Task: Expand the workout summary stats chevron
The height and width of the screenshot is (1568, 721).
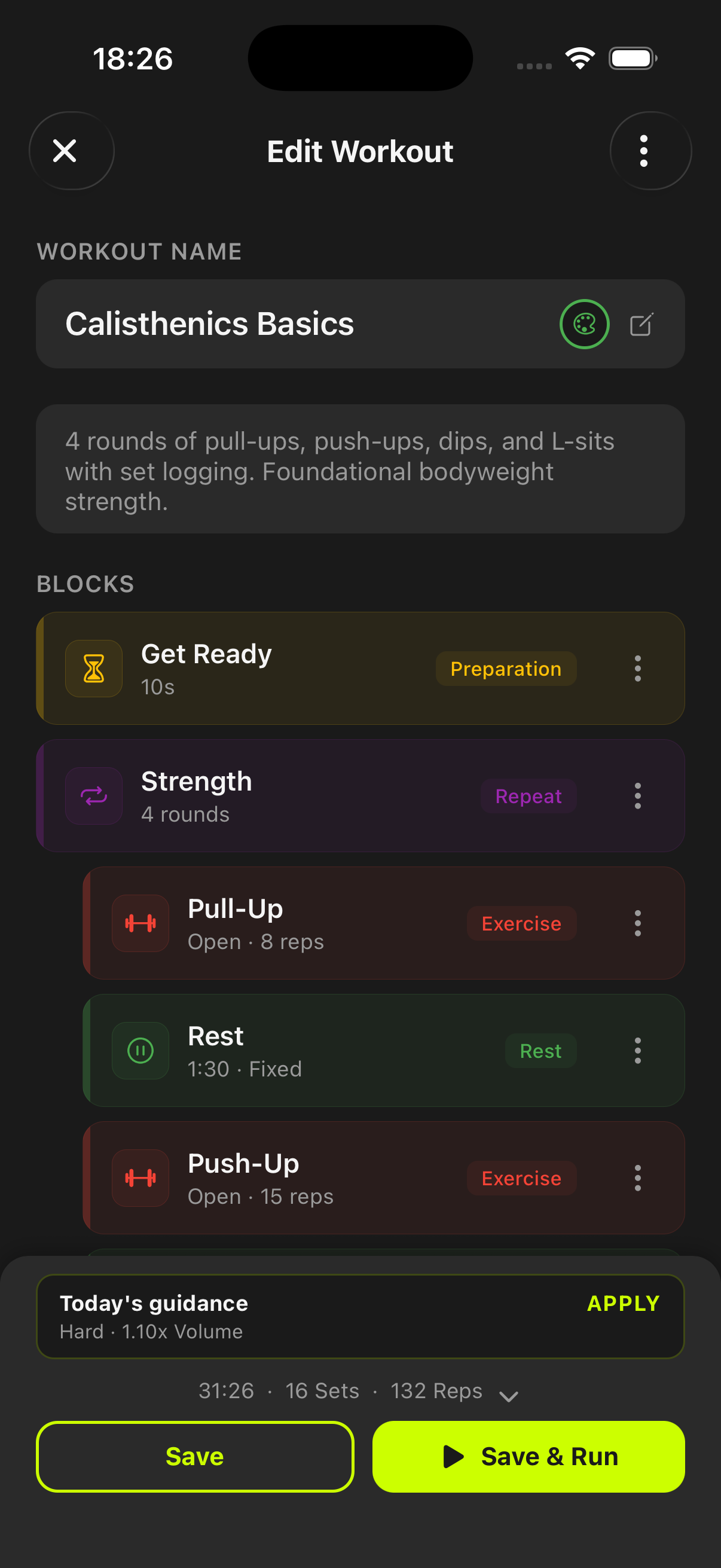Action: pyautogui.click(x=508, y=1396)
